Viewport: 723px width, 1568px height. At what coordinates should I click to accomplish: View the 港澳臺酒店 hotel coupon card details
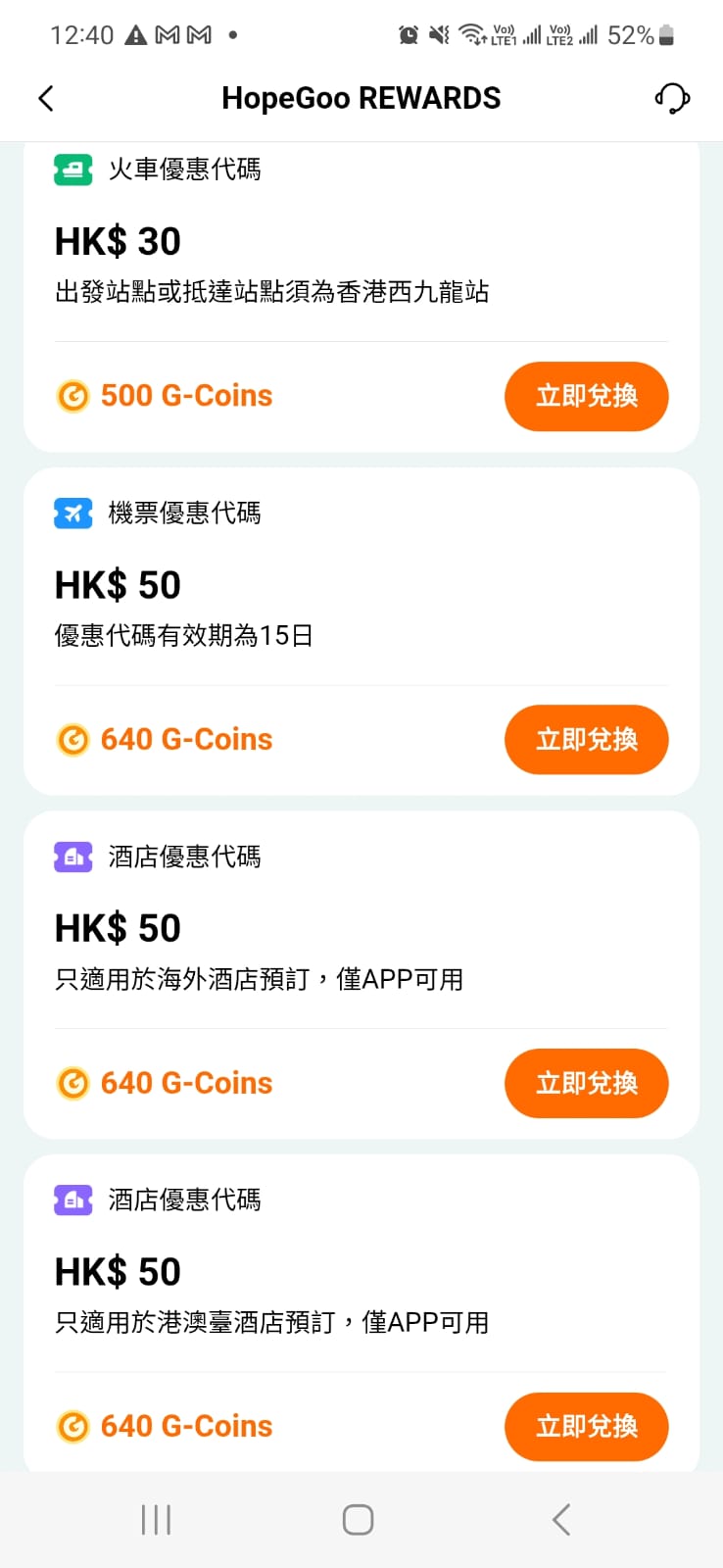(x=294, y=1284)
